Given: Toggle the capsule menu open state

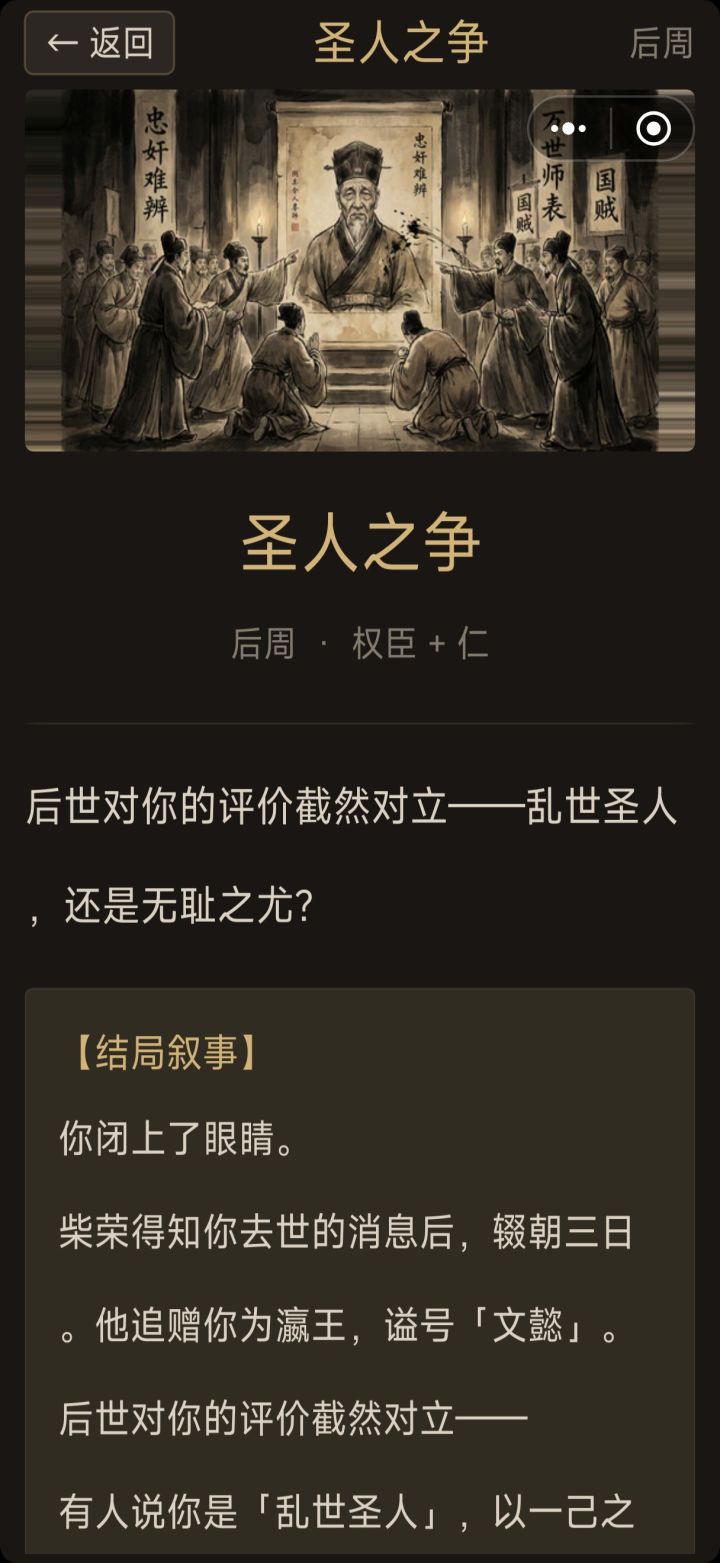Looking at the screenshot, I should (x=570, y=128).
